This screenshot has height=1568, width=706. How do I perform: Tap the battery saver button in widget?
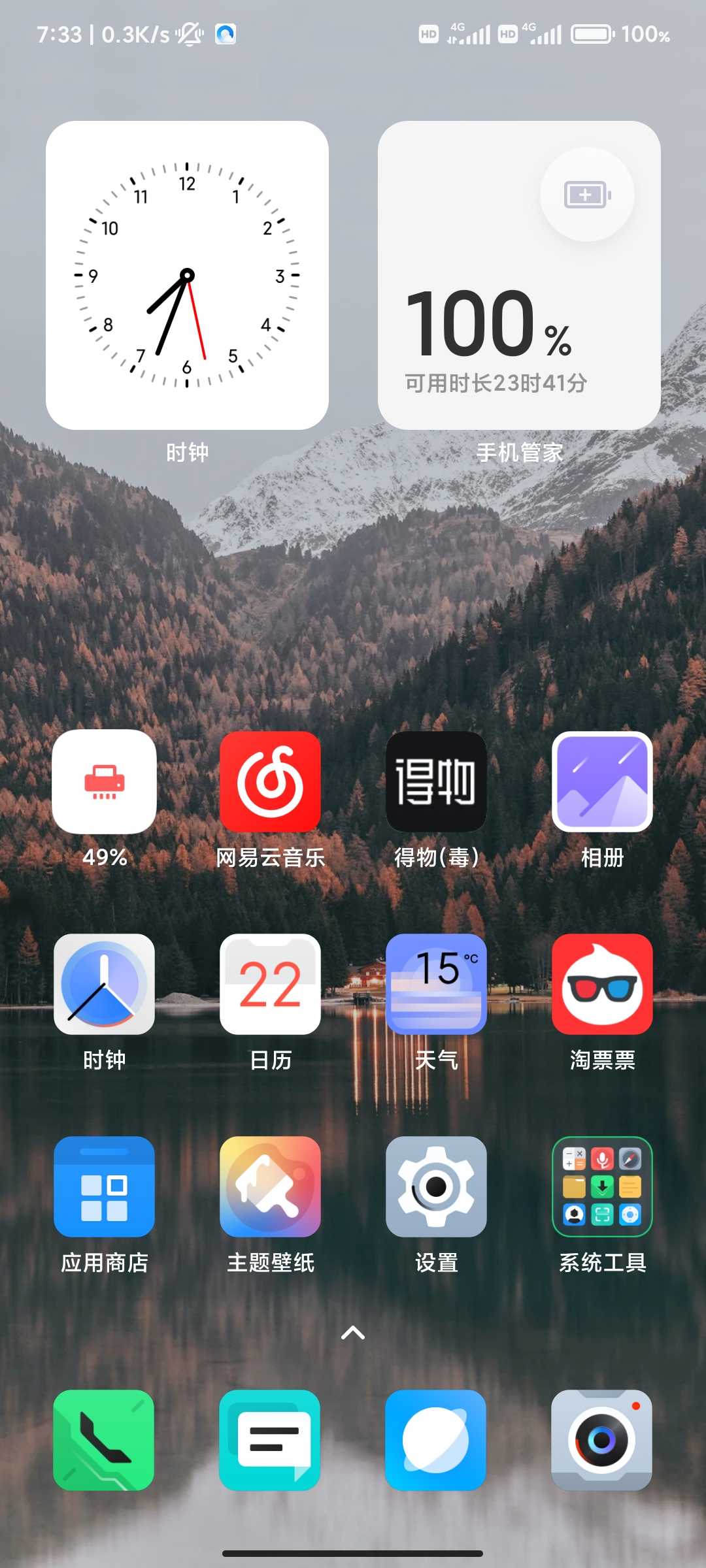tap(586, 195)
